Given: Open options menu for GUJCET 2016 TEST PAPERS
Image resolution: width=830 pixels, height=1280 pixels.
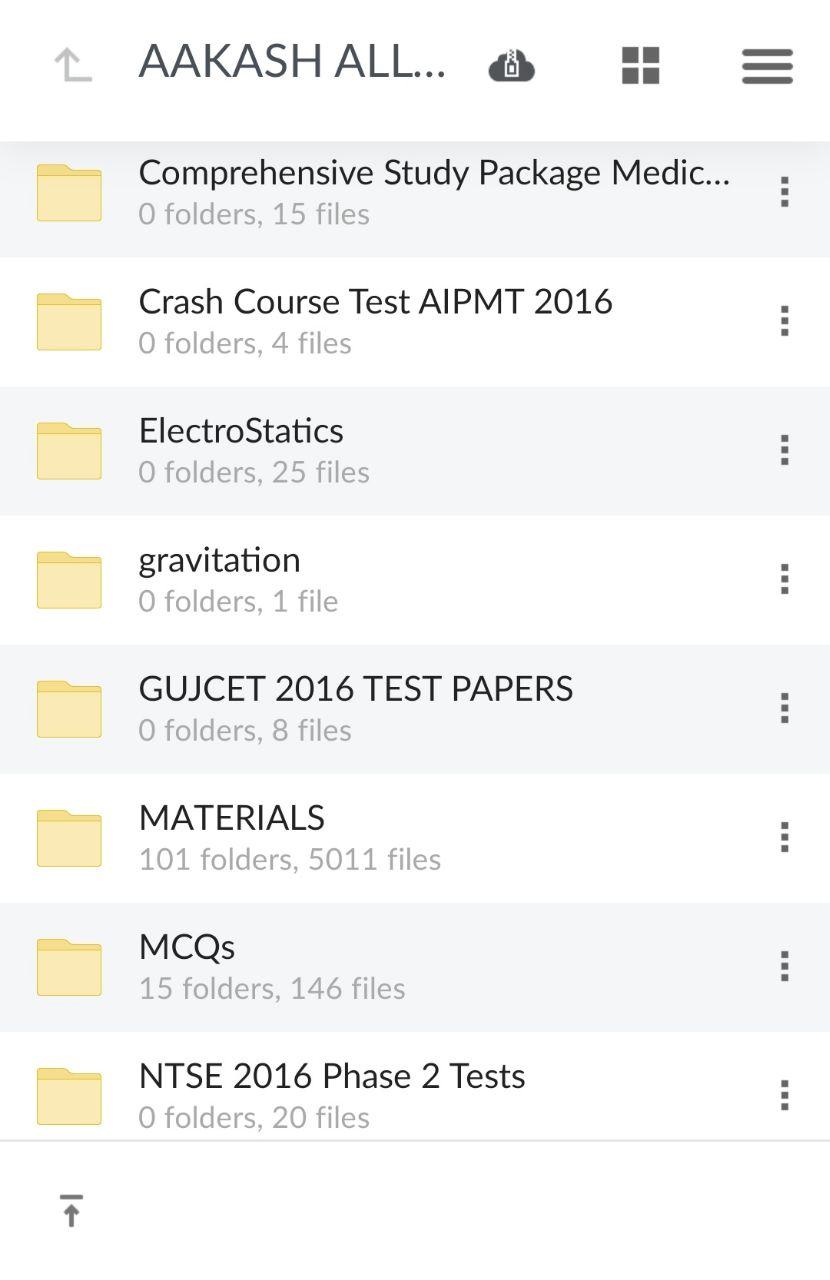Looking at the screenshot, I should coord(785,708).
